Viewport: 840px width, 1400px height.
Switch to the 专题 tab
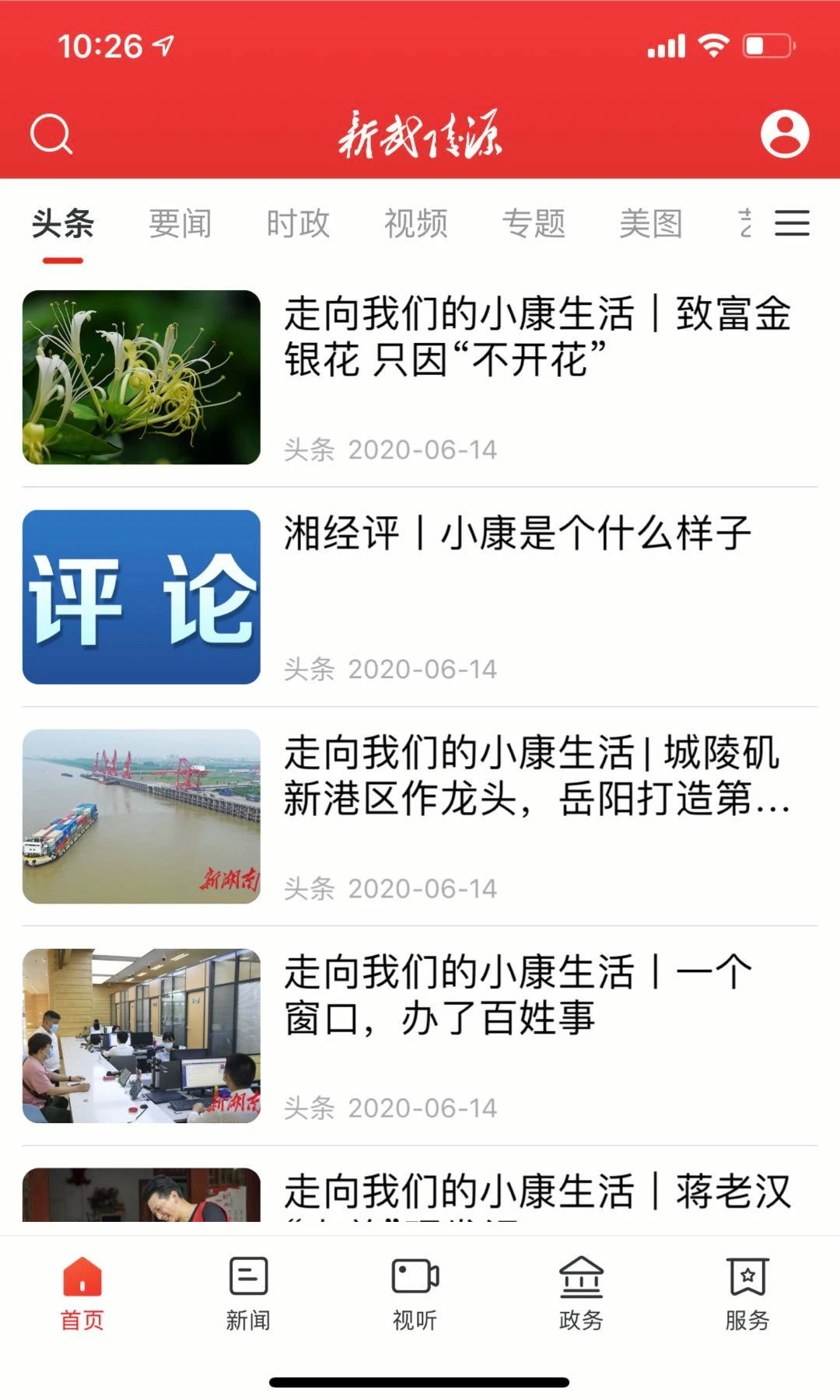tap(536, 224)
